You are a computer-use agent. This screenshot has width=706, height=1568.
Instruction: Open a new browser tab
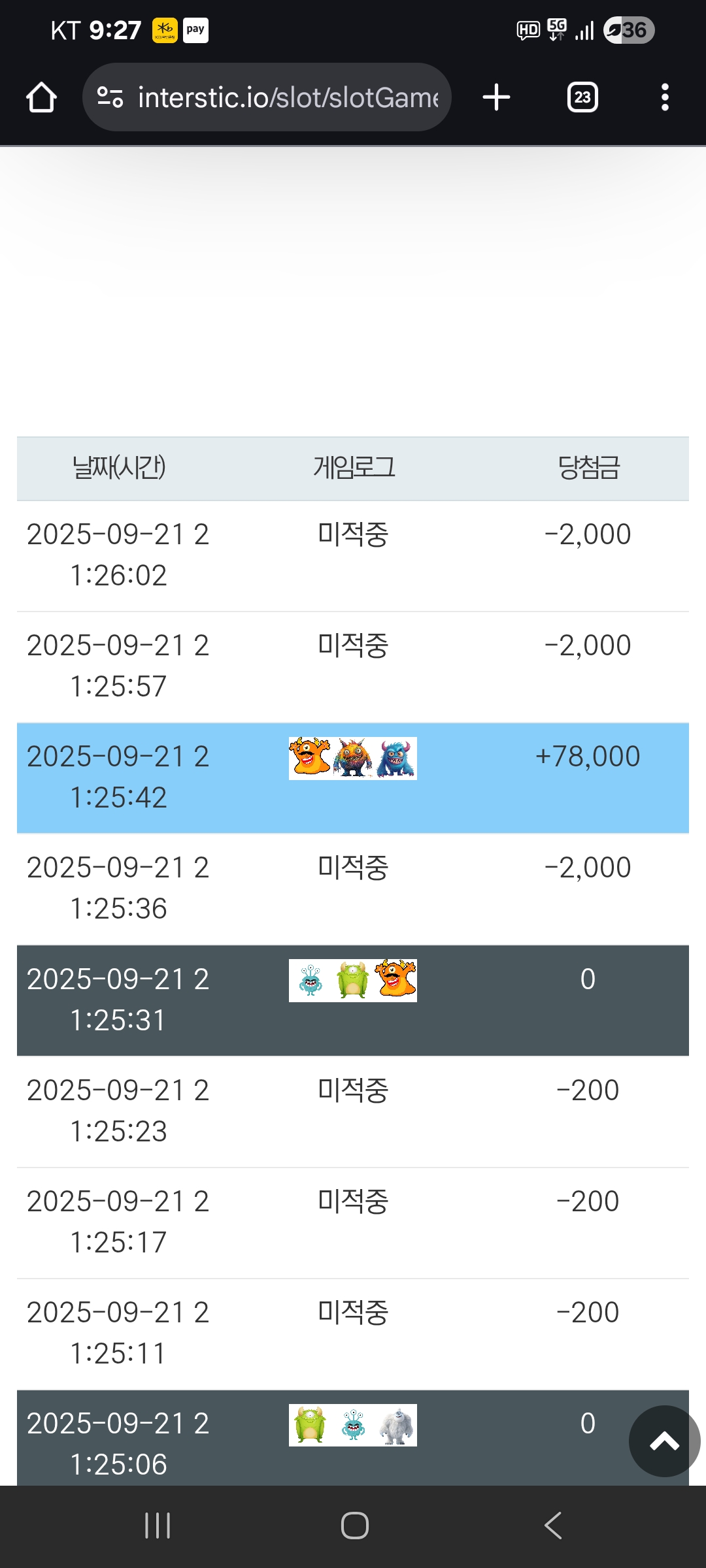pyautogui.click(x=496, y=97)
